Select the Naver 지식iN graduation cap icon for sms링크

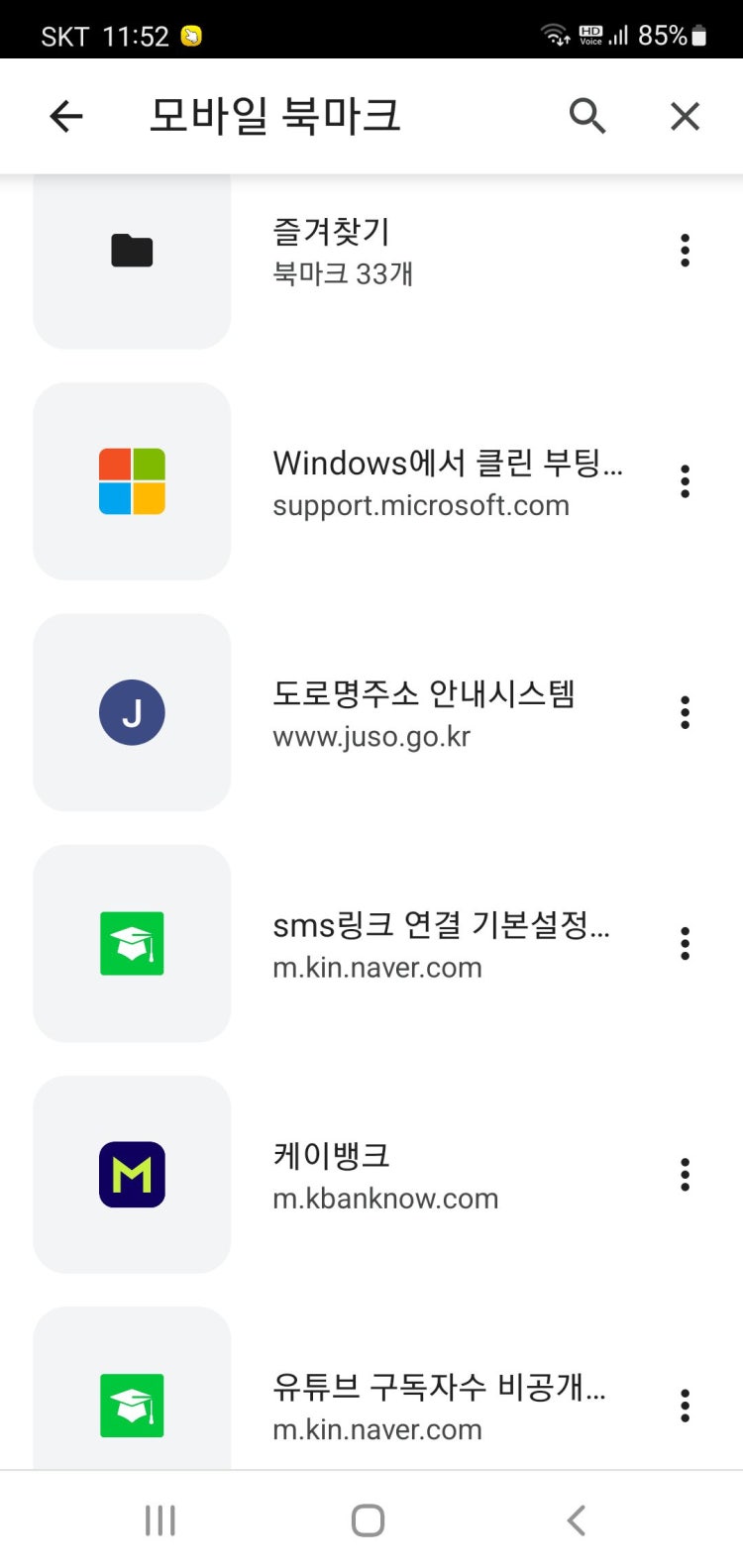[132, 943]
